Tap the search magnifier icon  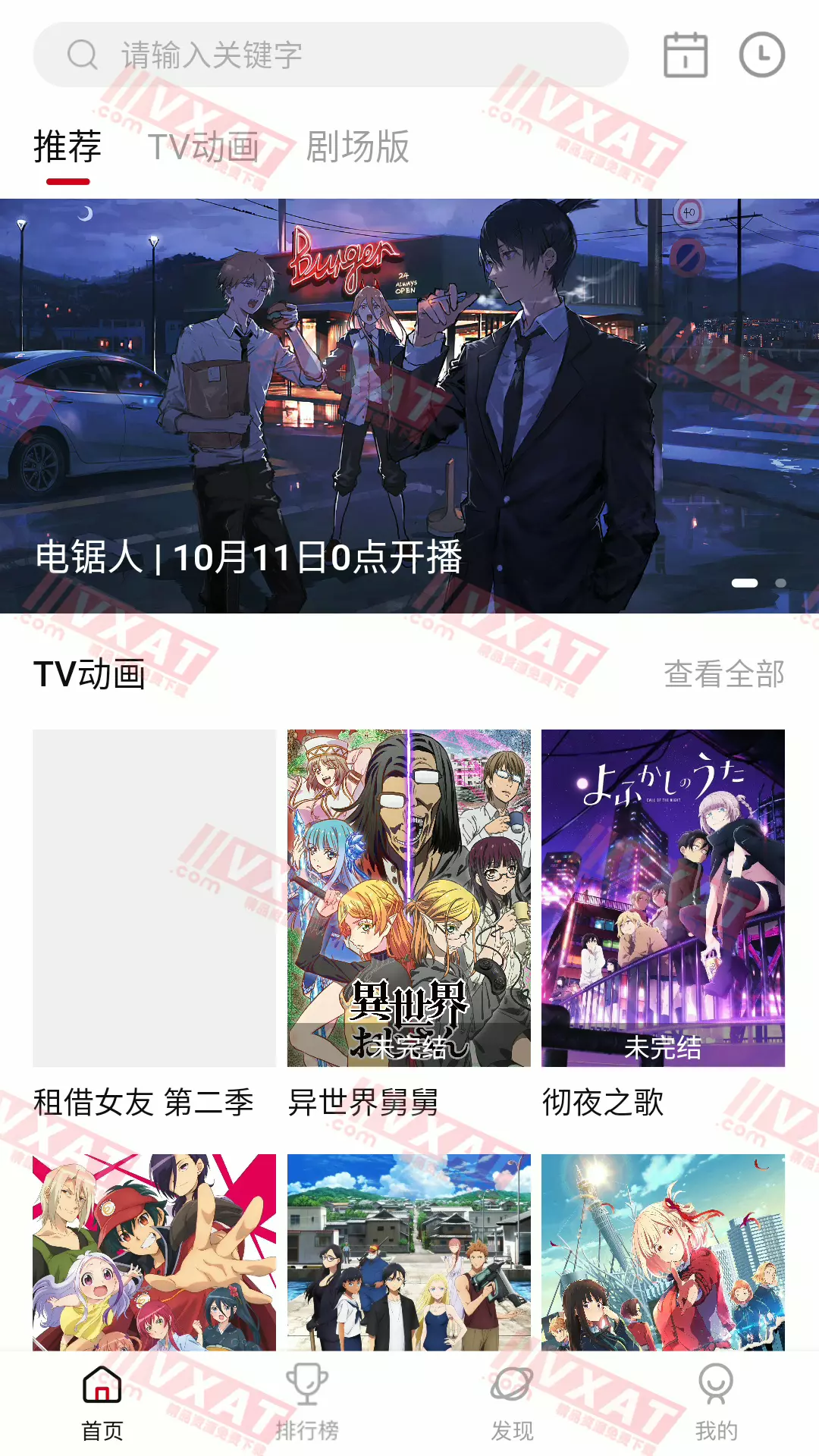pyautogui.click(x=80, y=54)
